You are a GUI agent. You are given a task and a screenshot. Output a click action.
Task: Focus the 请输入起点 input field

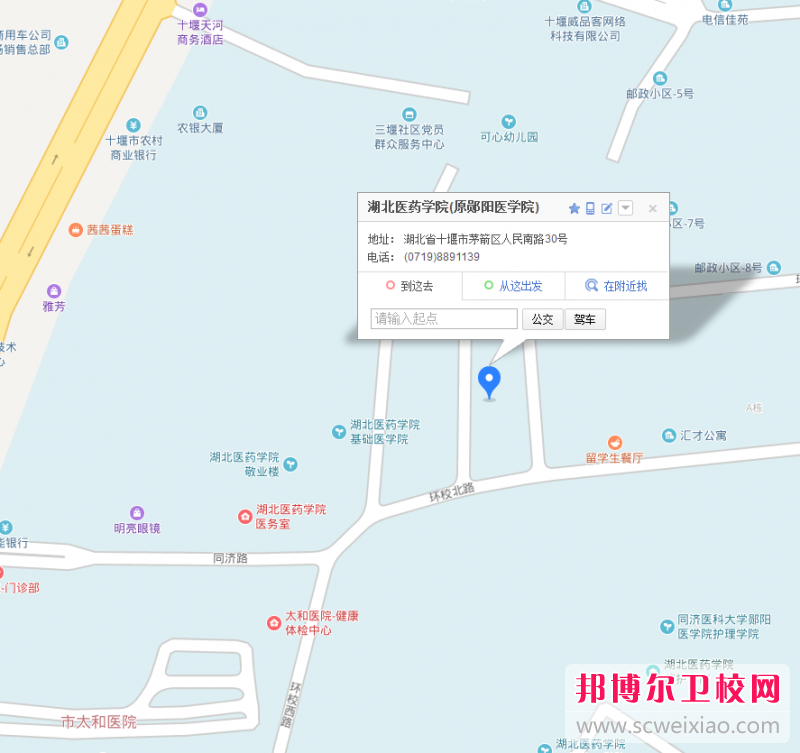[x=444, y=319]
